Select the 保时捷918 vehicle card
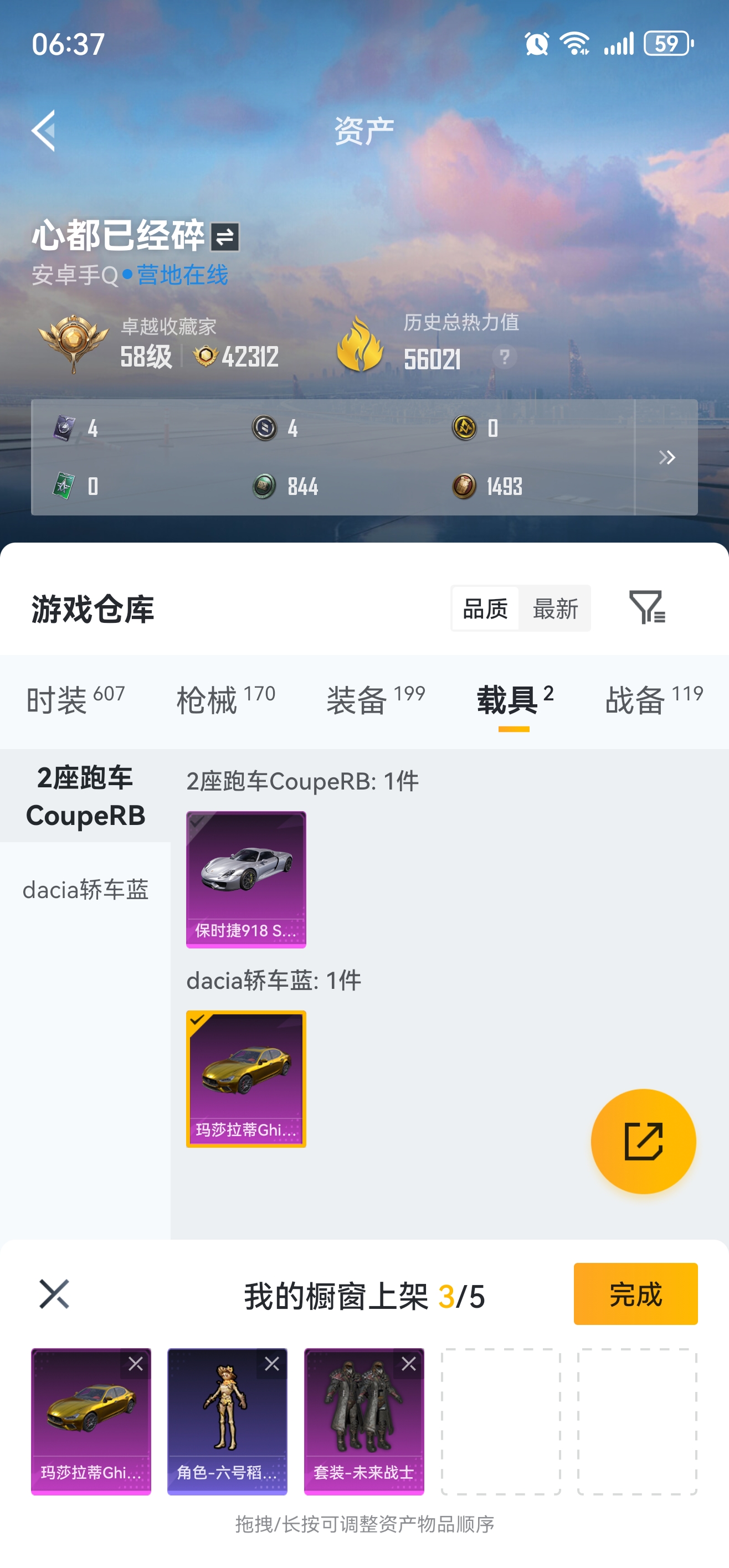Viewport: 729px width, 1568px height. [246, 879]
